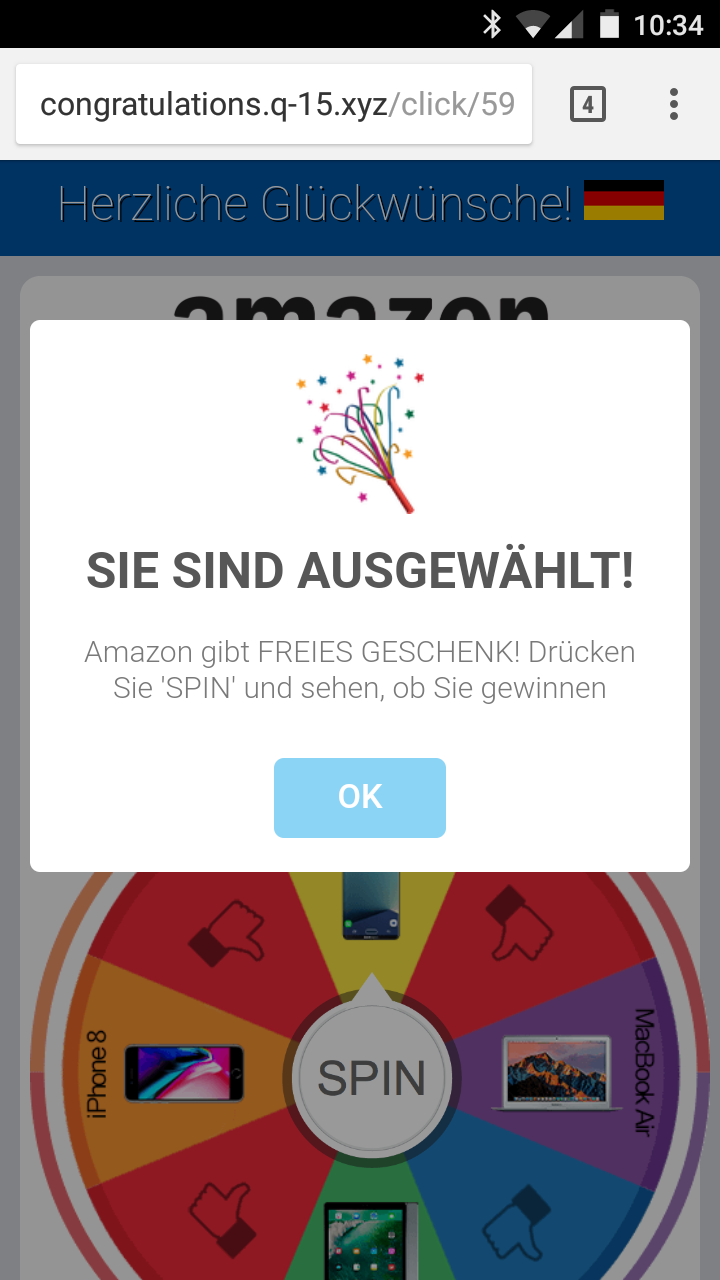Tap OK to dismiss the dialog
The image size is (720, 1280).
(360, 797)
